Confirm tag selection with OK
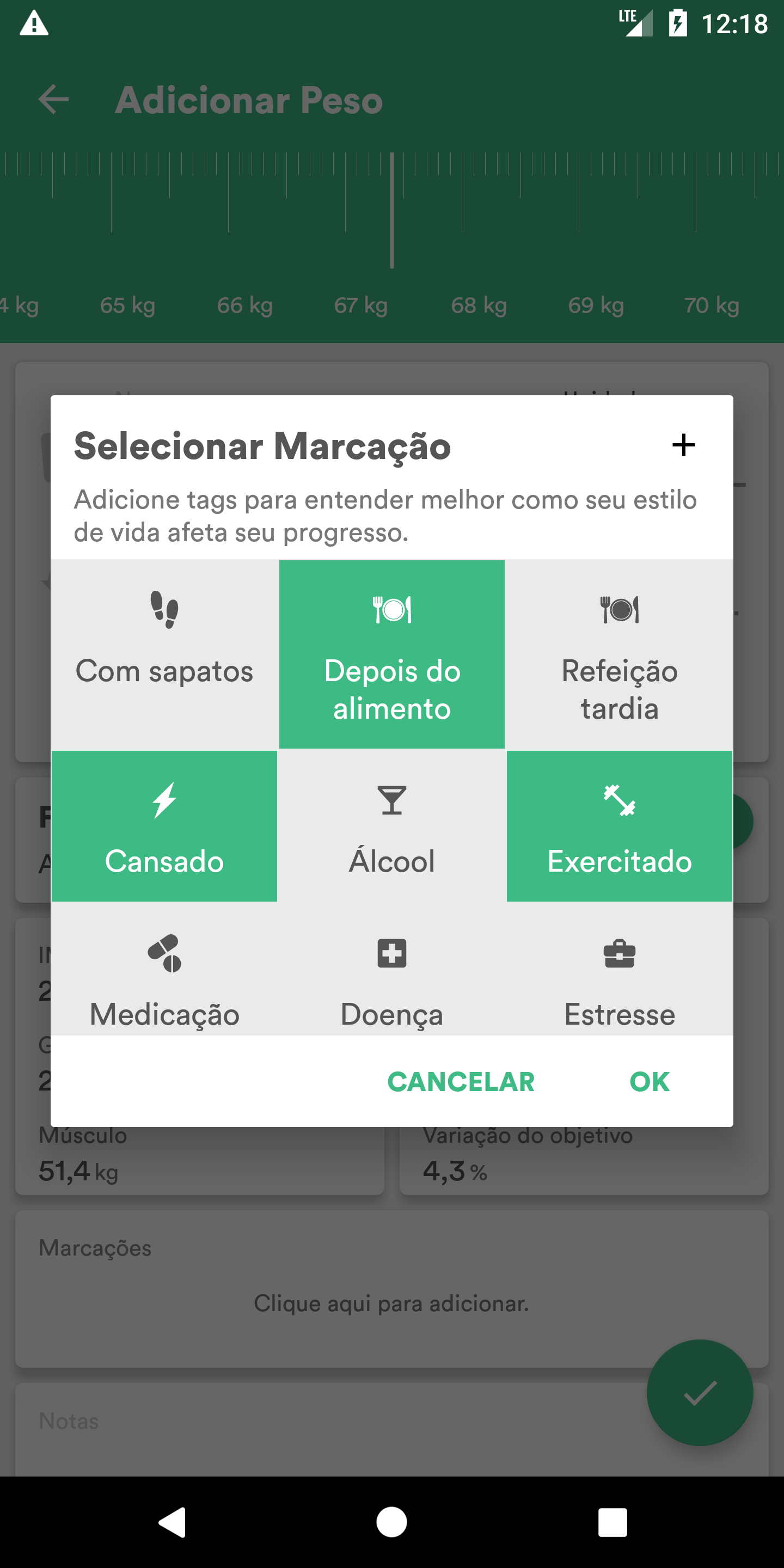784x1568 pixels. (x=650, y=1082)
